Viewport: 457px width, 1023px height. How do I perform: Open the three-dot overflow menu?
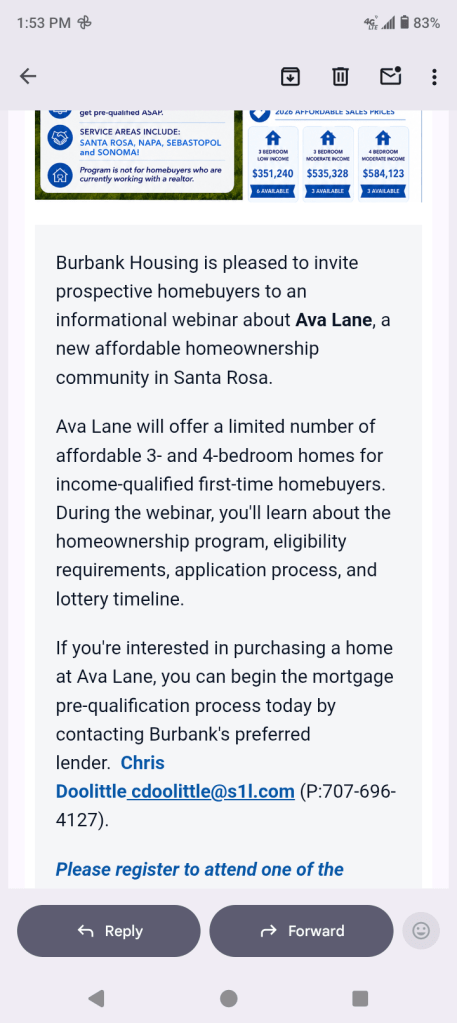434,77
